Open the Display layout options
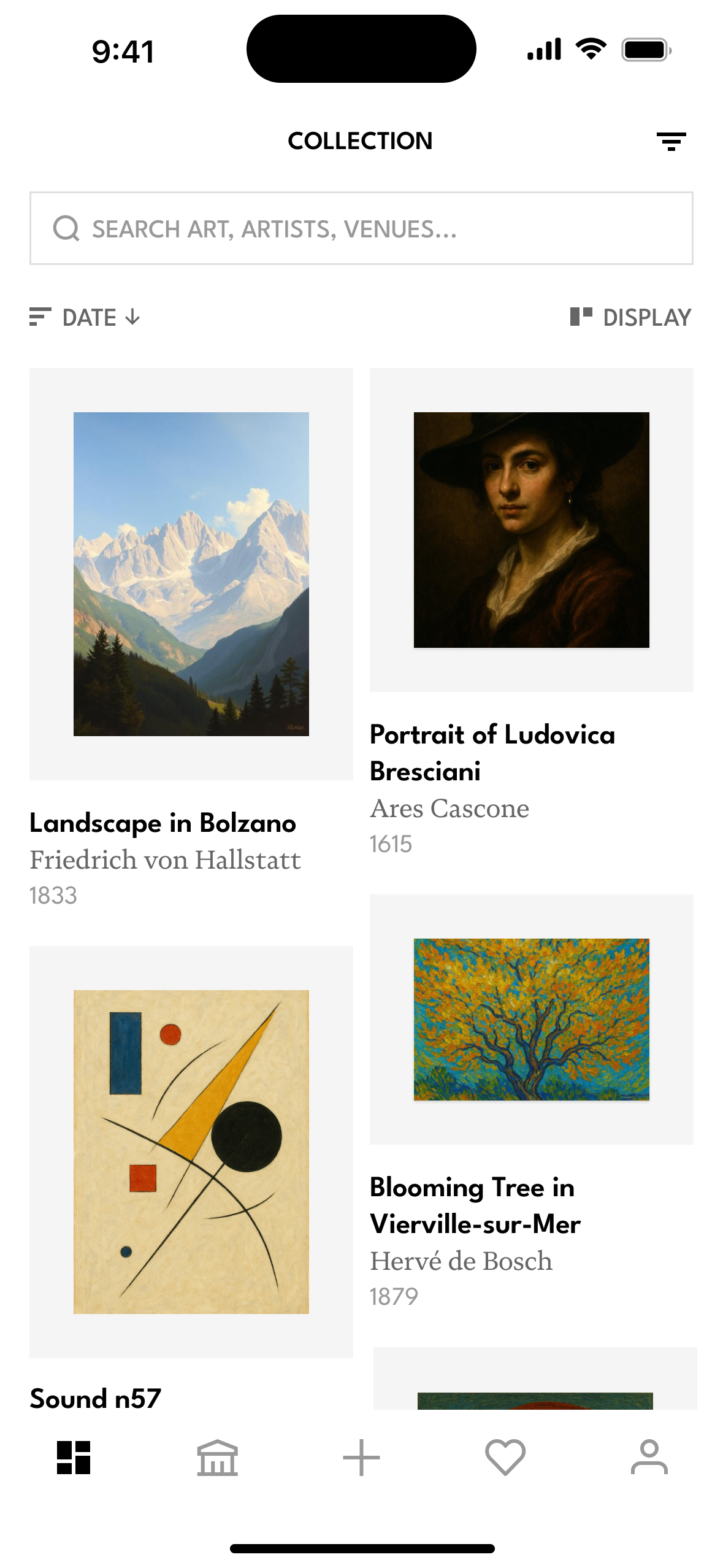This screenshot has height=1568, width=723. tap(630, 318)
